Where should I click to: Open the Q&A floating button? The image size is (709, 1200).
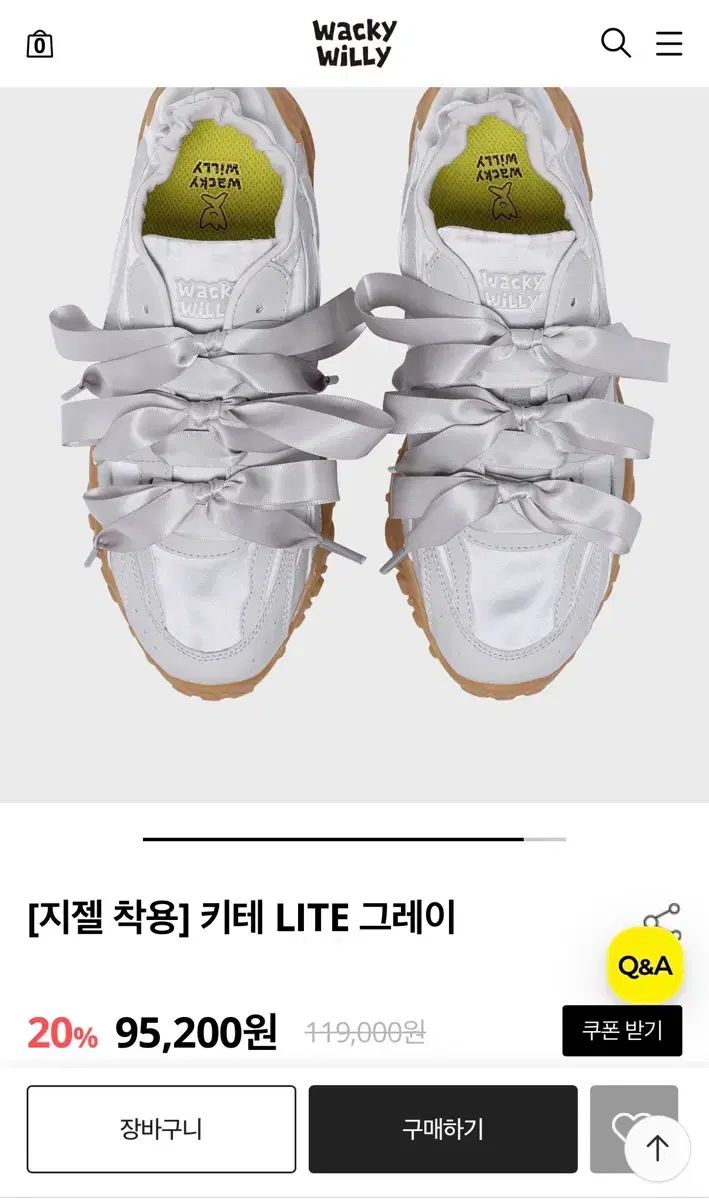coord(645,966)
